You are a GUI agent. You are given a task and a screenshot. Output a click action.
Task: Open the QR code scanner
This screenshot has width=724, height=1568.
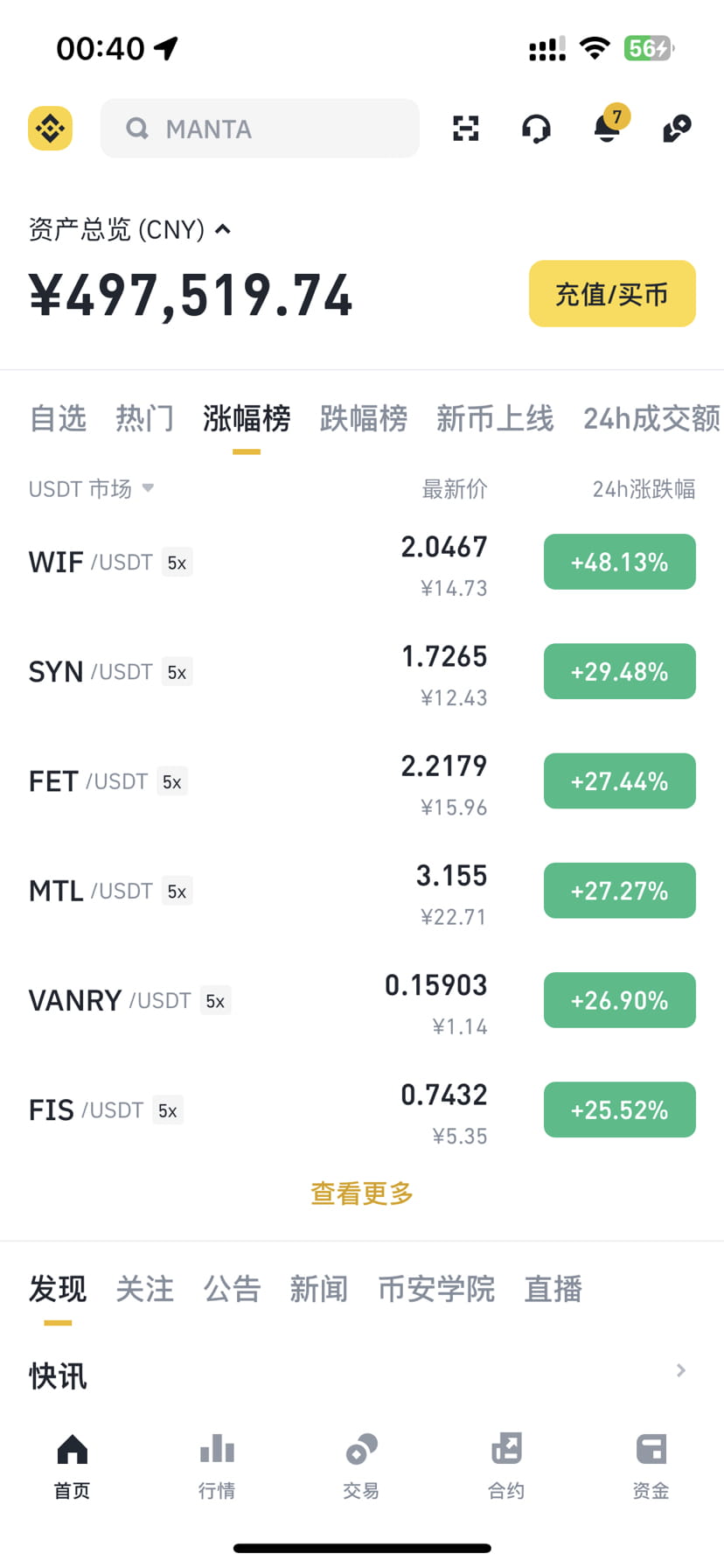466,129
